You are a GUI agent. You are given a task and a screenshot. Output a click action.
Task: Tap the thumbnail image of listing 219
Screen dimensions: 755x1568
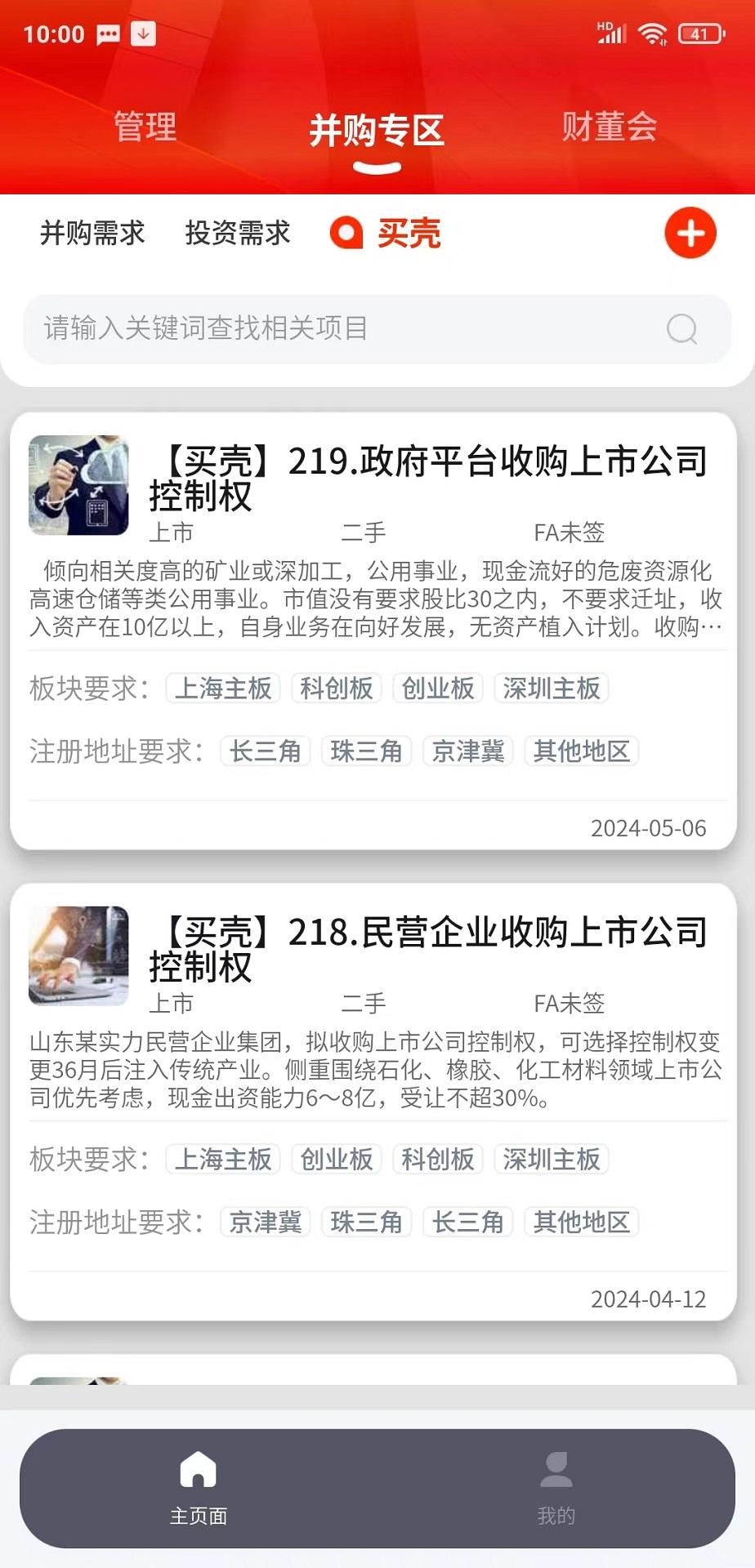[78, 485]
